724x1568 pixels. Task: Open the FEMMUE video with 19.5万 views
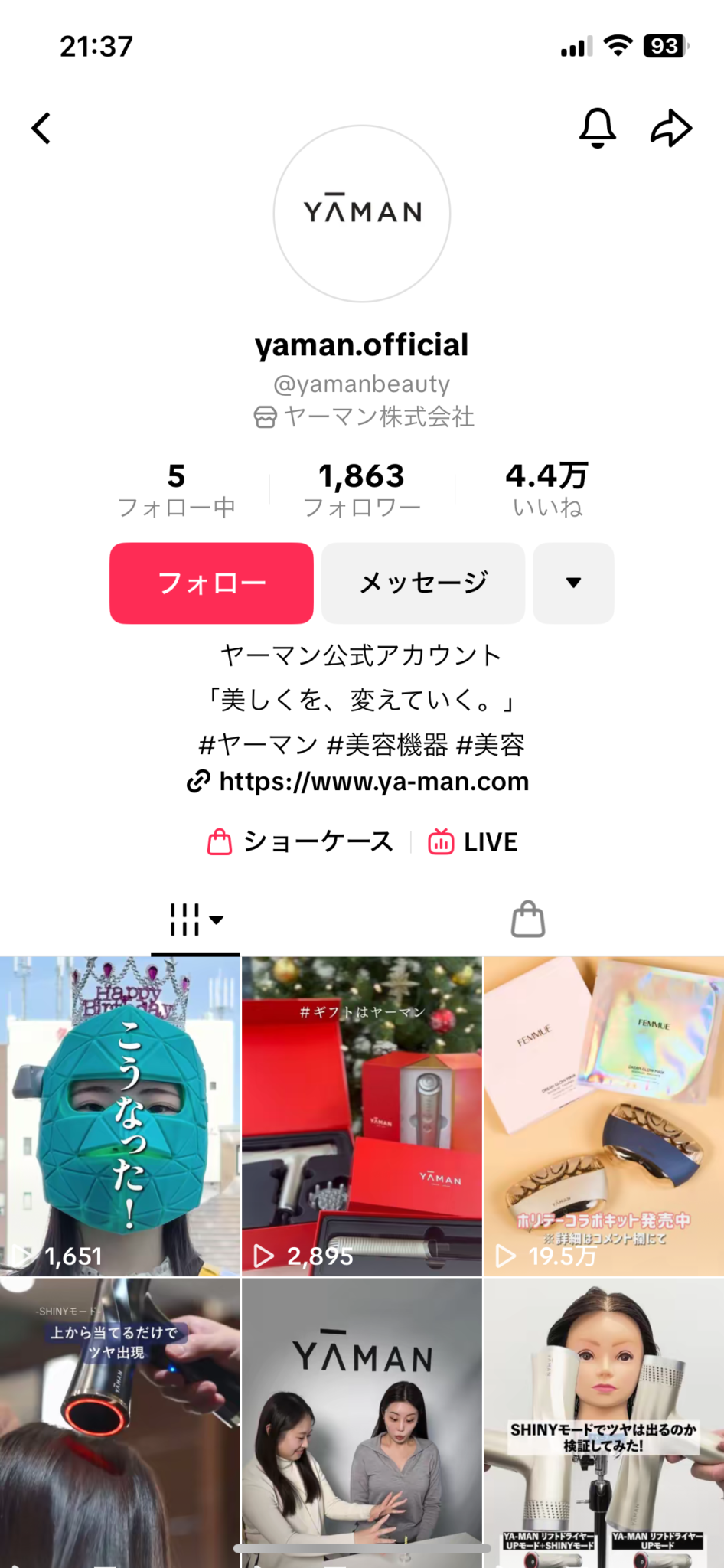604,1116
